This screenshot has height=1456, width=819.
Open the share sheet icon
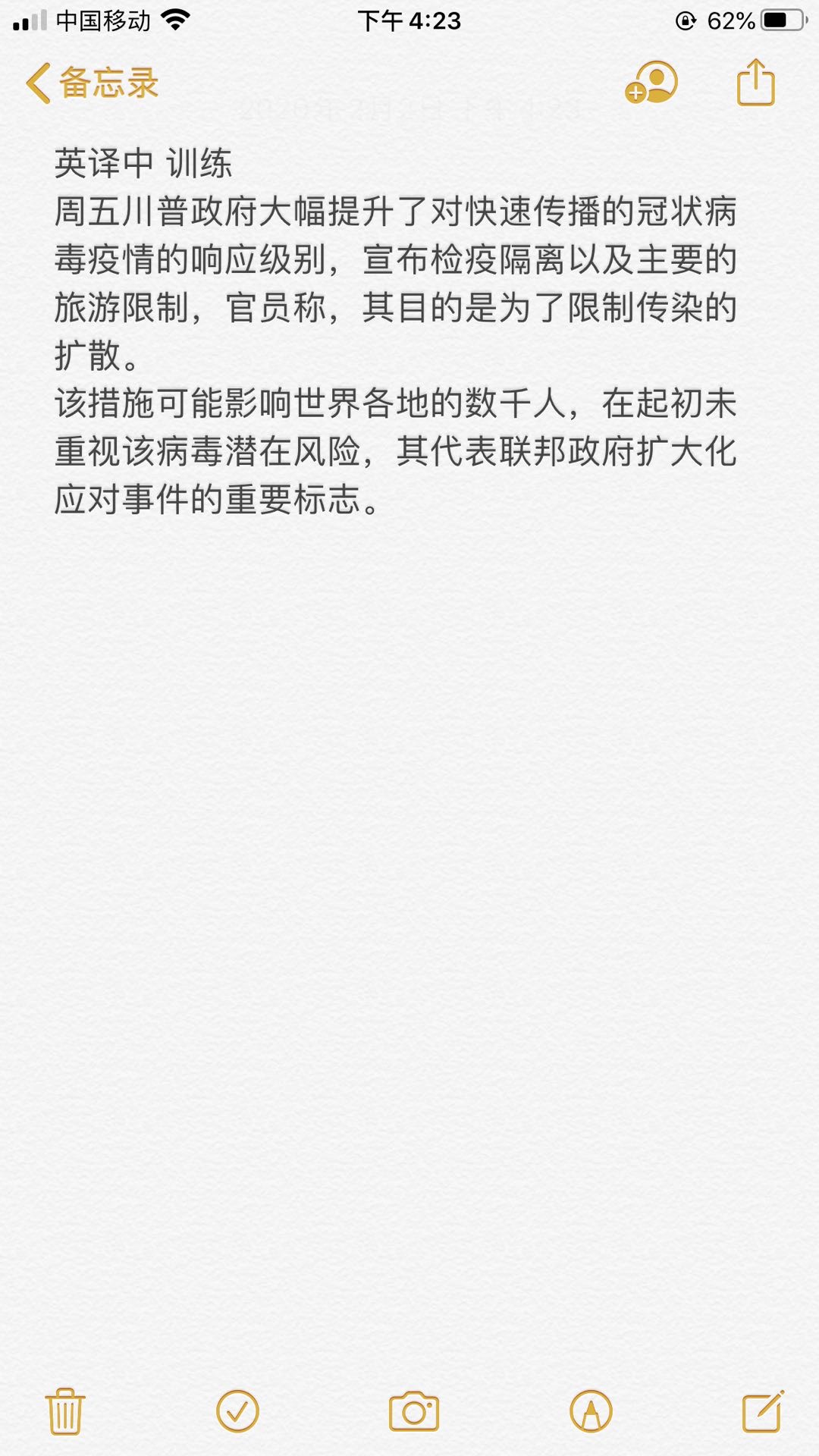click(755, 83)
